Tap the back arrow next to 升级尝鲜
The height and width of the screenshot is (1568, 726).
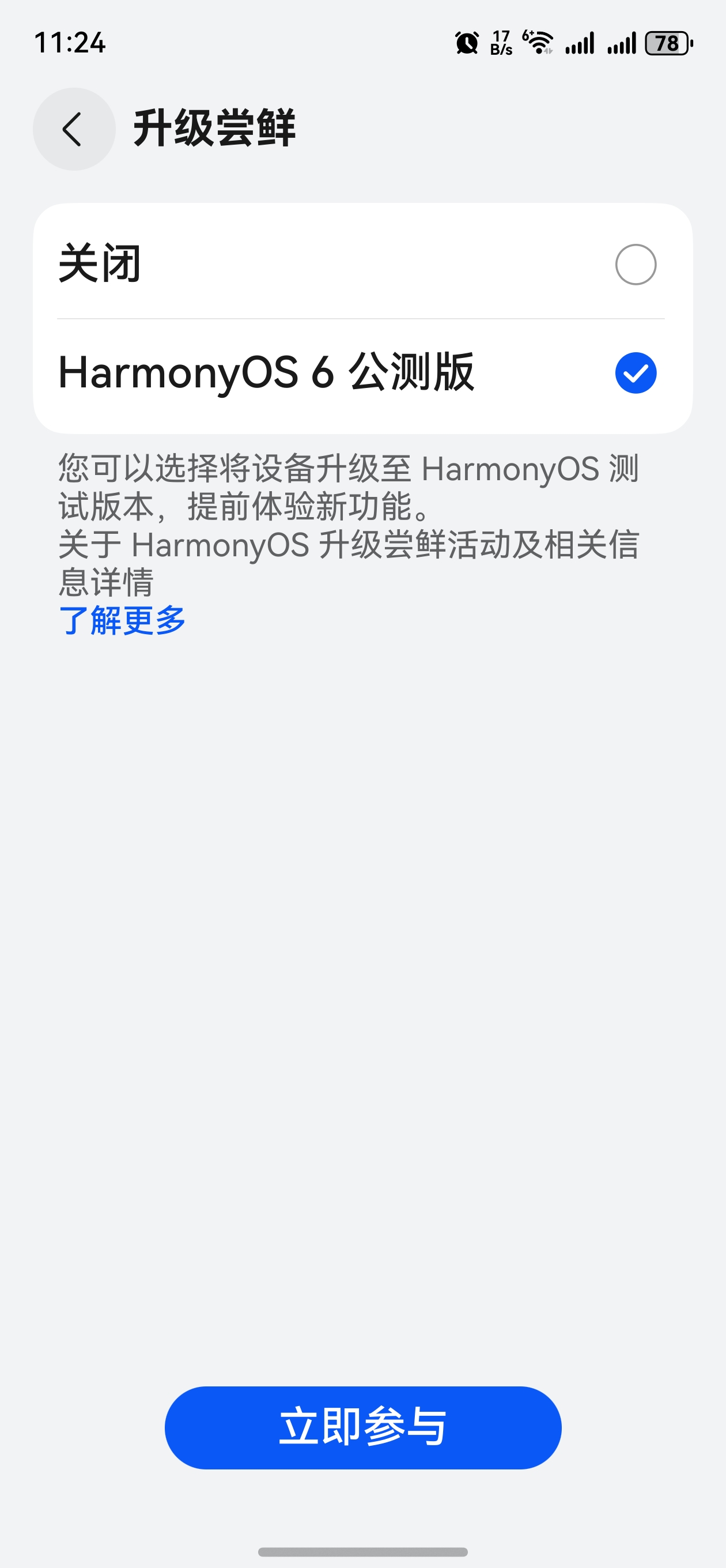coord(73,129)
